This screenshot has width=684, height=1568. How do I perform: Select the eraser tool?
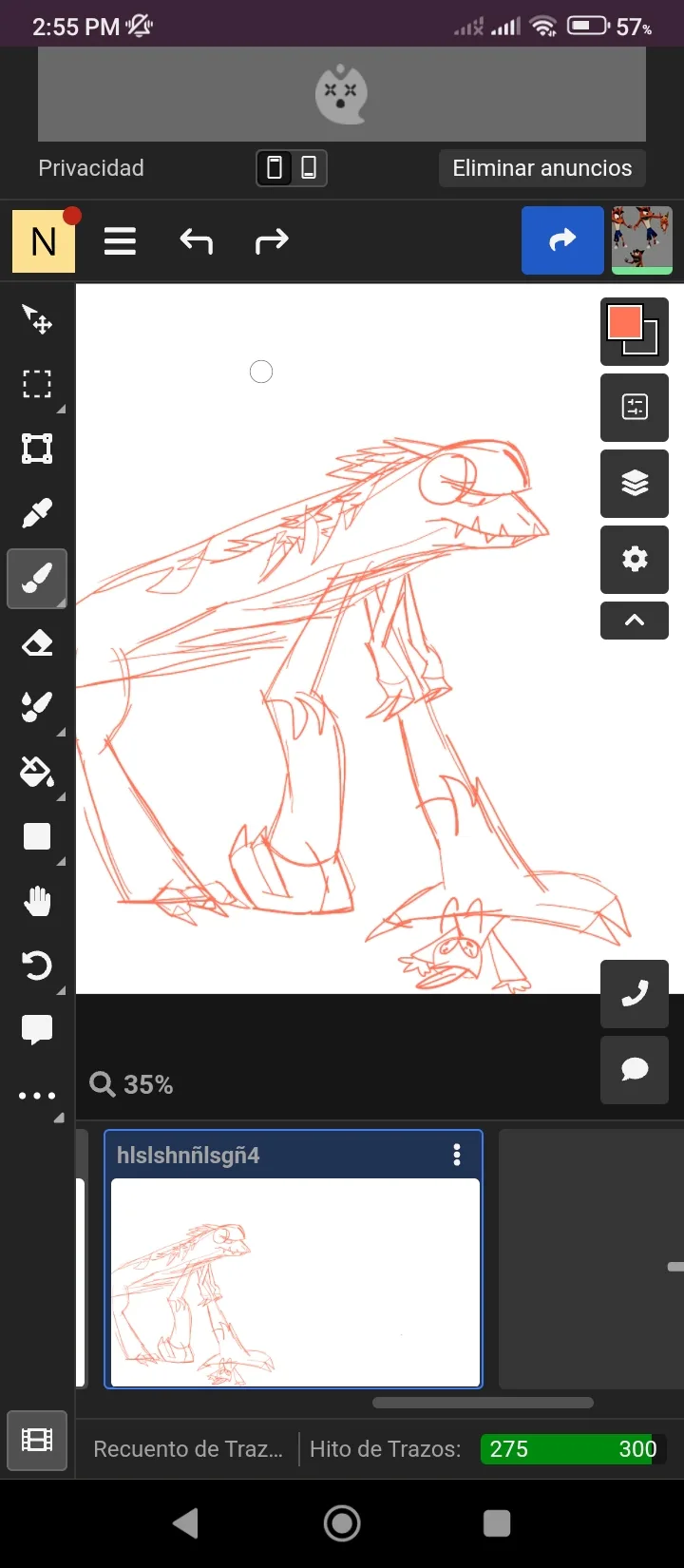click(37, 643)
